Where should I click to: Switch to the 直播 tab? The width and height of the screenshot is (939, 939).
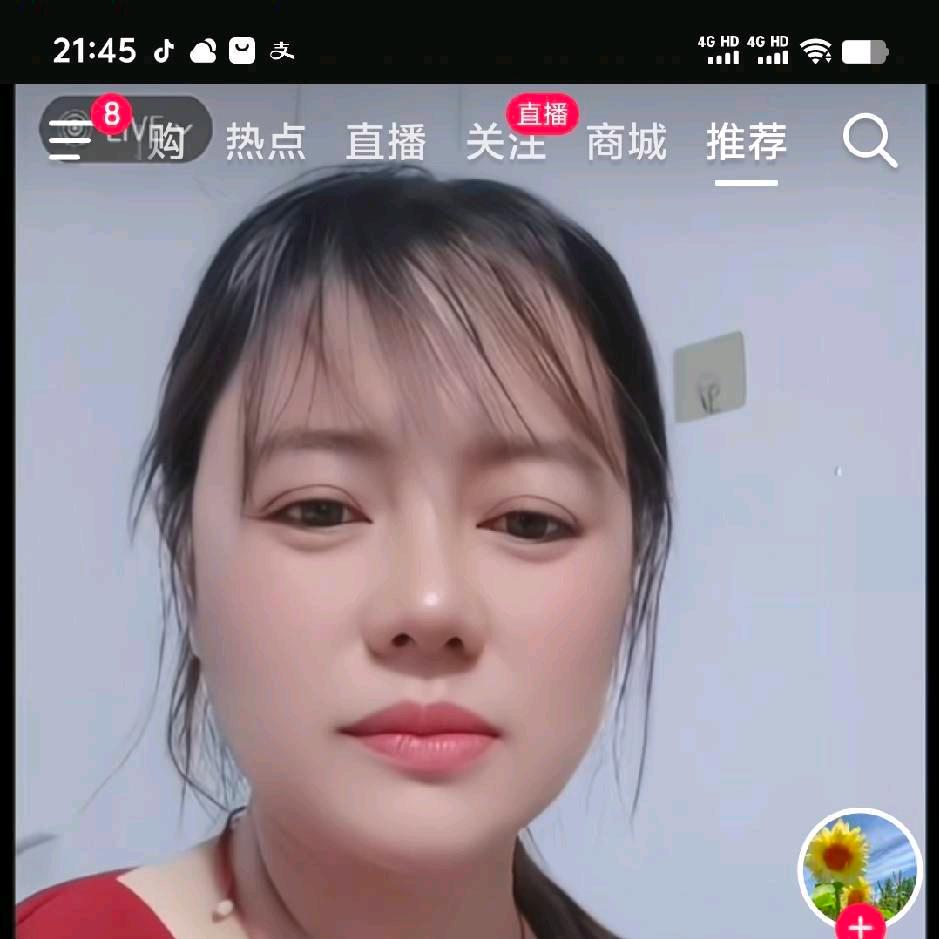tap(386, 142)
